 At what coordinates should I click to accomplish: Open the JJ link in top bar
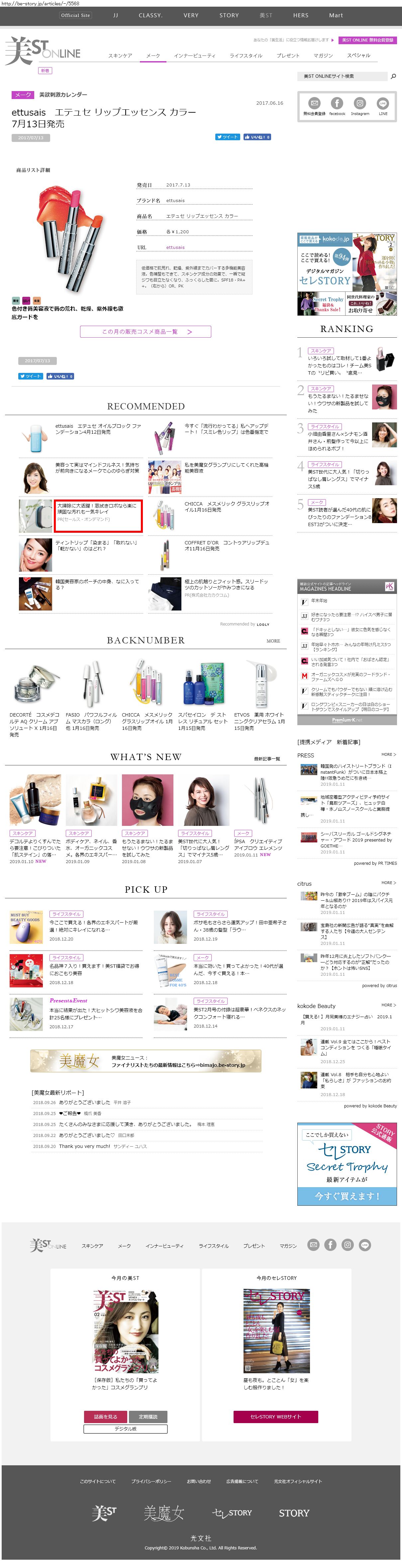(x=116, y=15)
